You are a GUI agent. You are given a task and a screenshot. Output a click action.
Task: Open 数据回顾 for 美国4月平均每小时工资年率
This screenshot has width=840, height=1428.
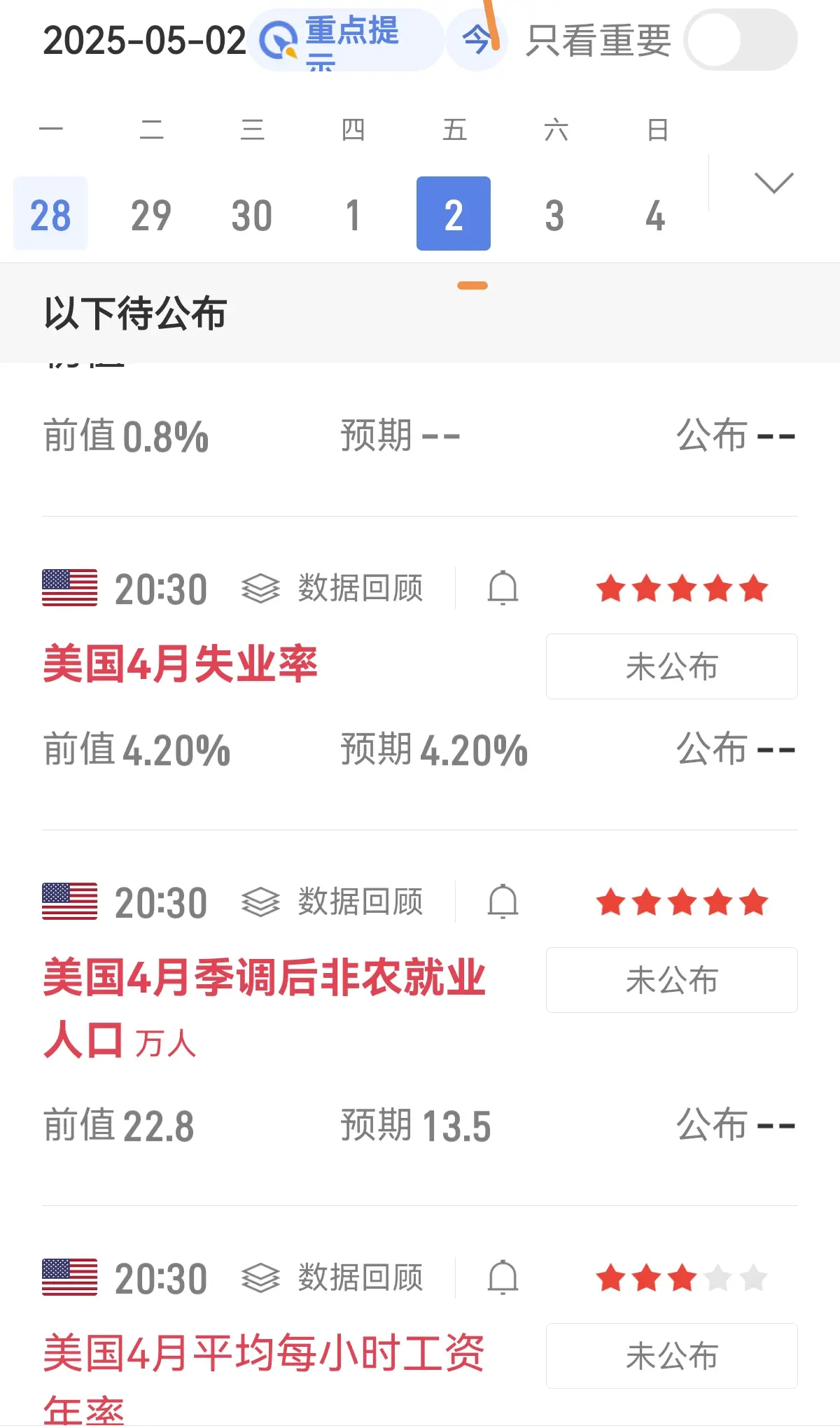coord(333,1278)
